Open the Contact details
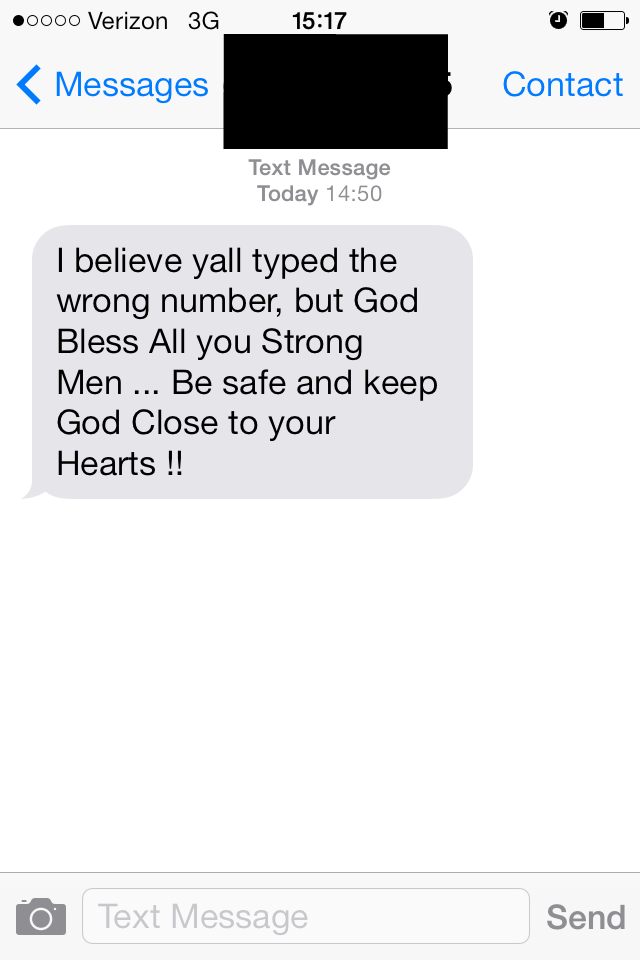The height and width of the screenshot is (960, 640). pos(562,86)
